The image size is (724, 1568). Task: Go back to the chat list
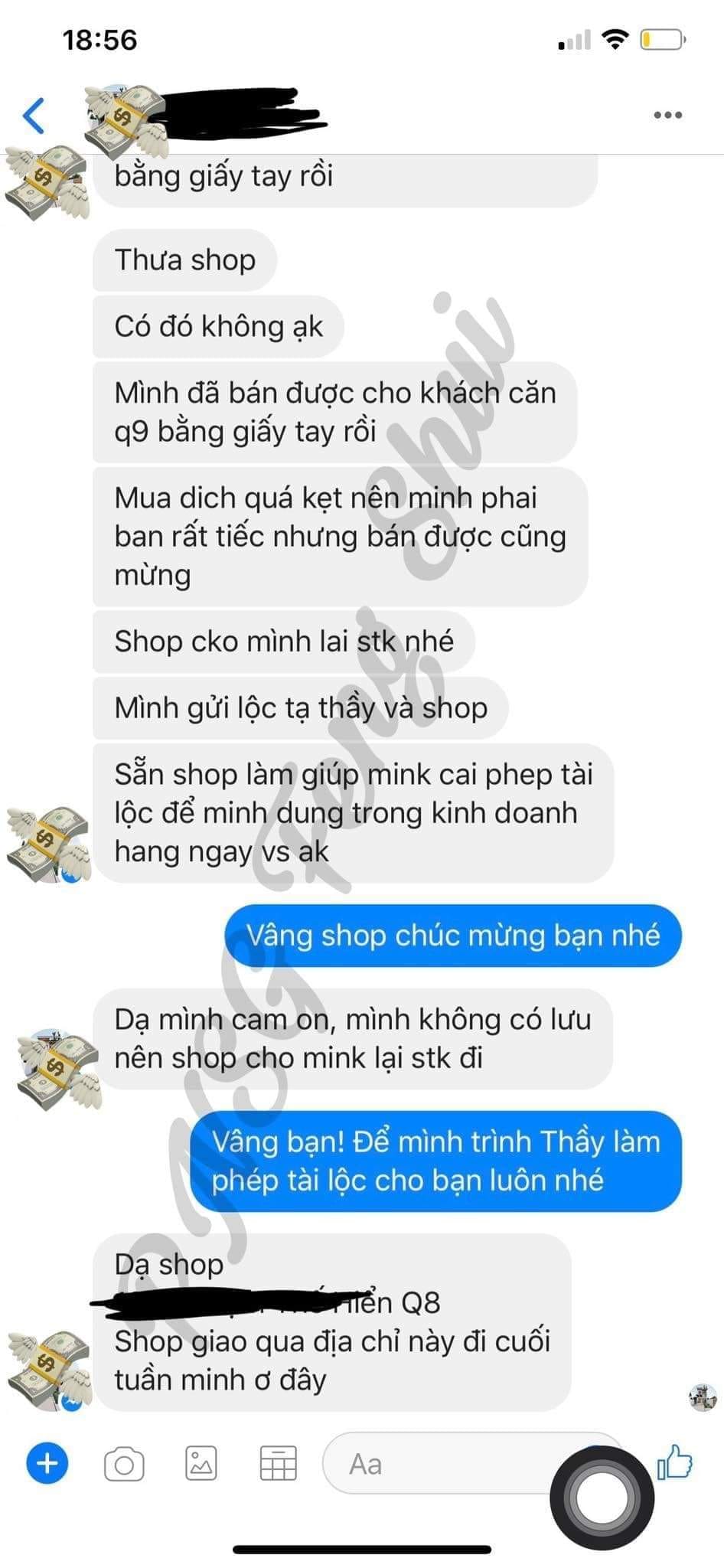tap(34, 116)
